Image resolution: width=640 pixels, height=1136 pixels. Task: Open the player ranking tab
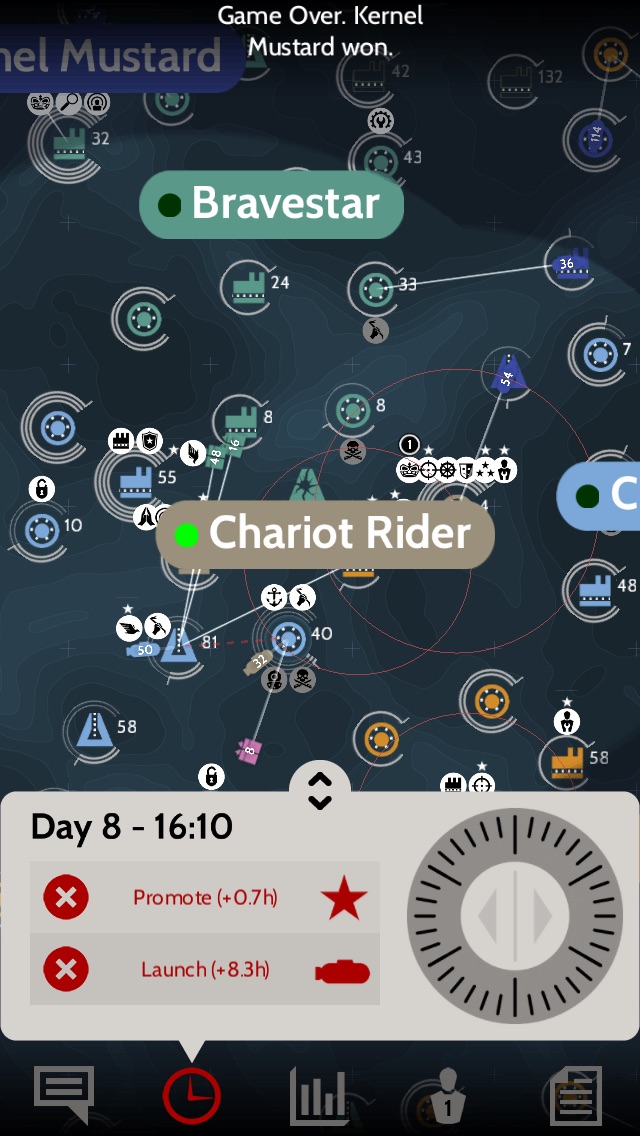pyautogui.click(x=447, y=1094)
